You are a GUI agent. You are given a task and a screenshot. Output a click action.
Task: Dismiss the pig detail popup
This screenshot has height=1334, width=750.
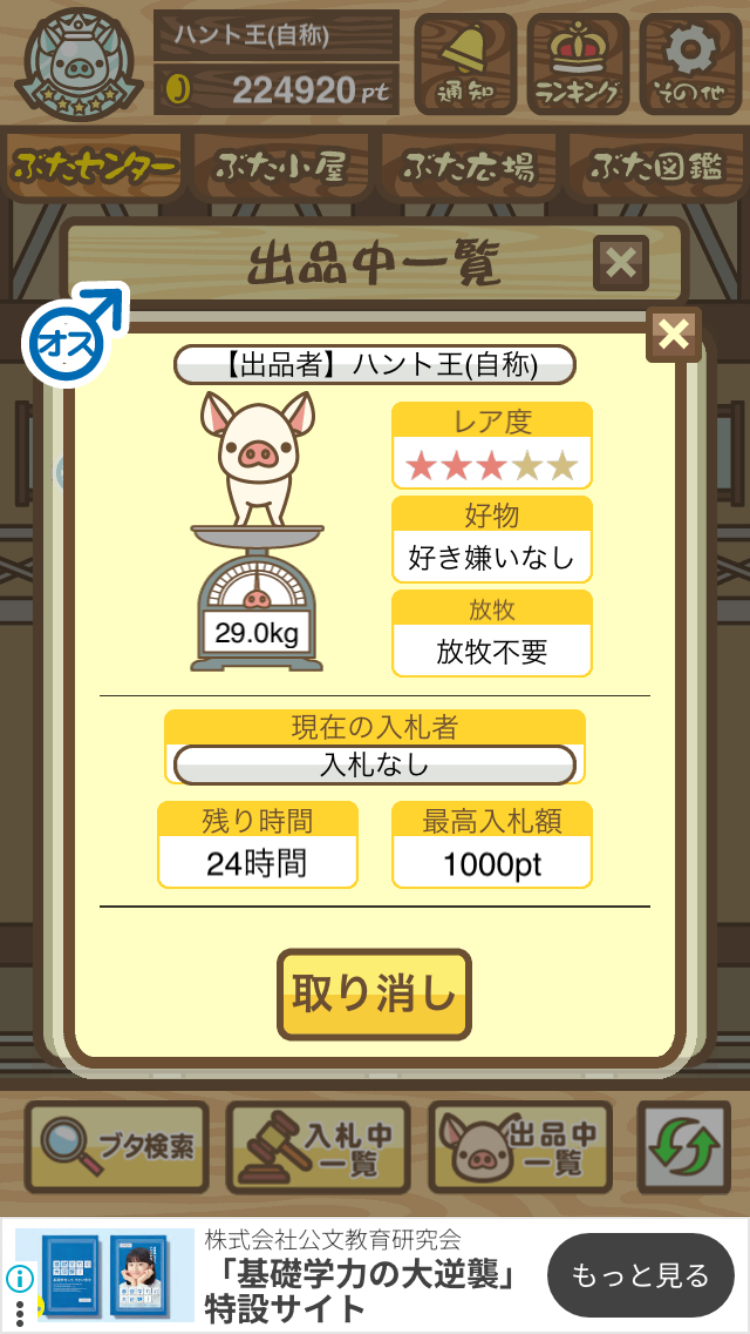674,335
